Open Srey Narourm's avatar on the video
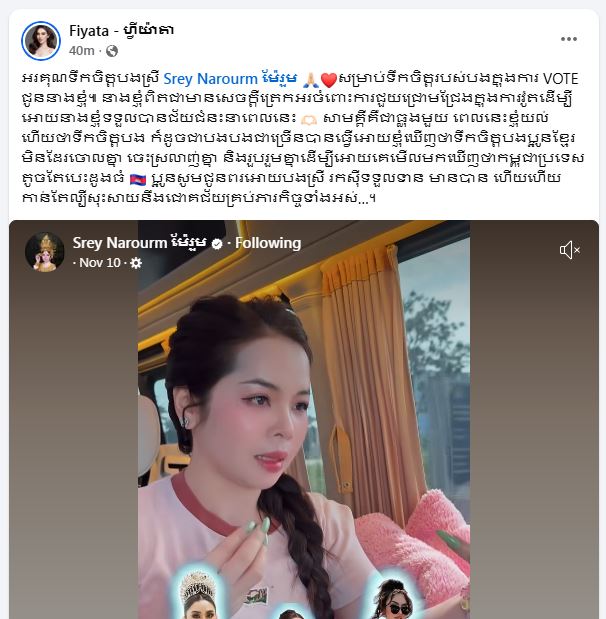This screenshot has height=619, width=606. tap(45, 252)
